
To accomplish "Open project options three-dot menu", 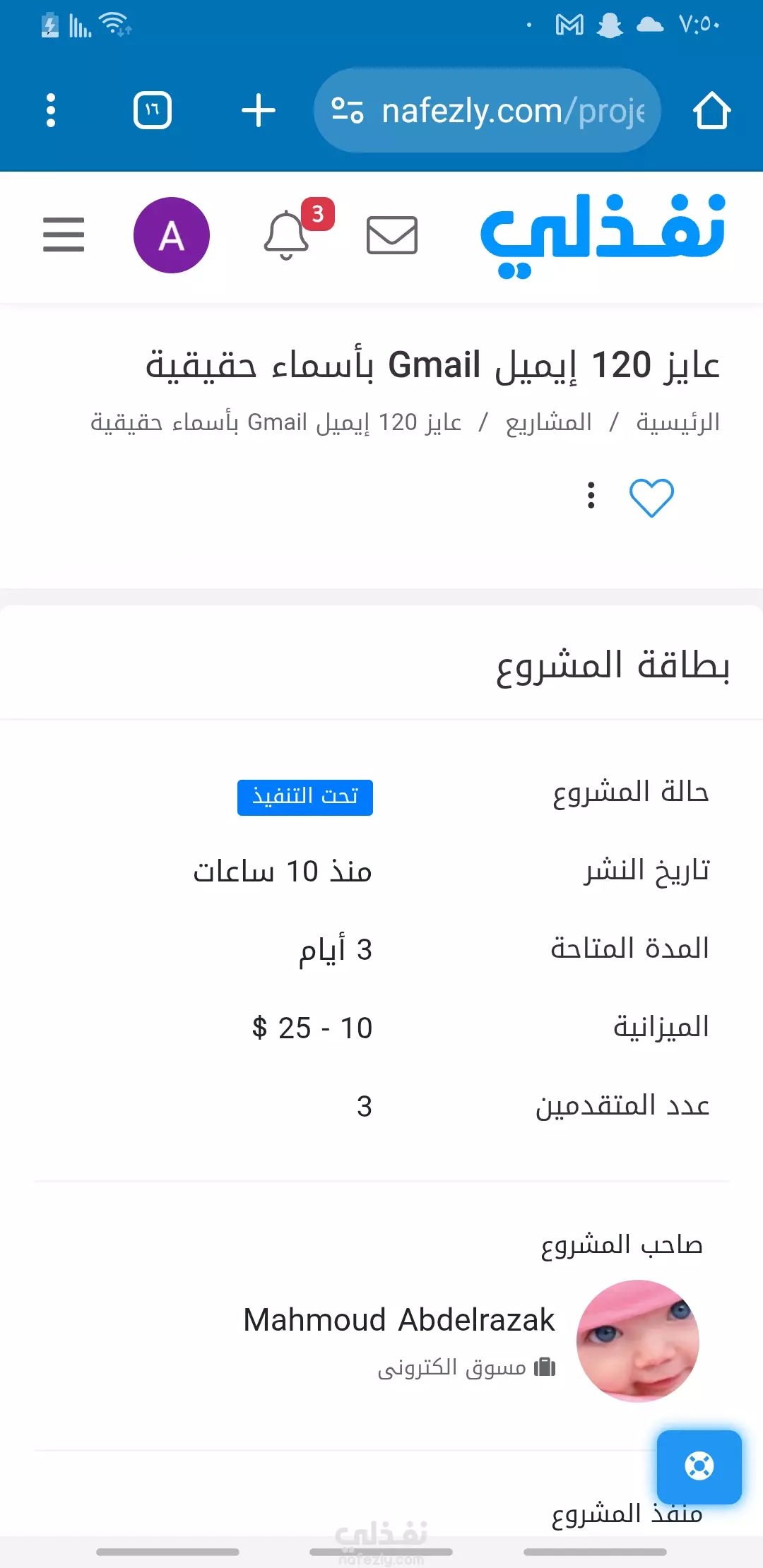I will point(591,495).
